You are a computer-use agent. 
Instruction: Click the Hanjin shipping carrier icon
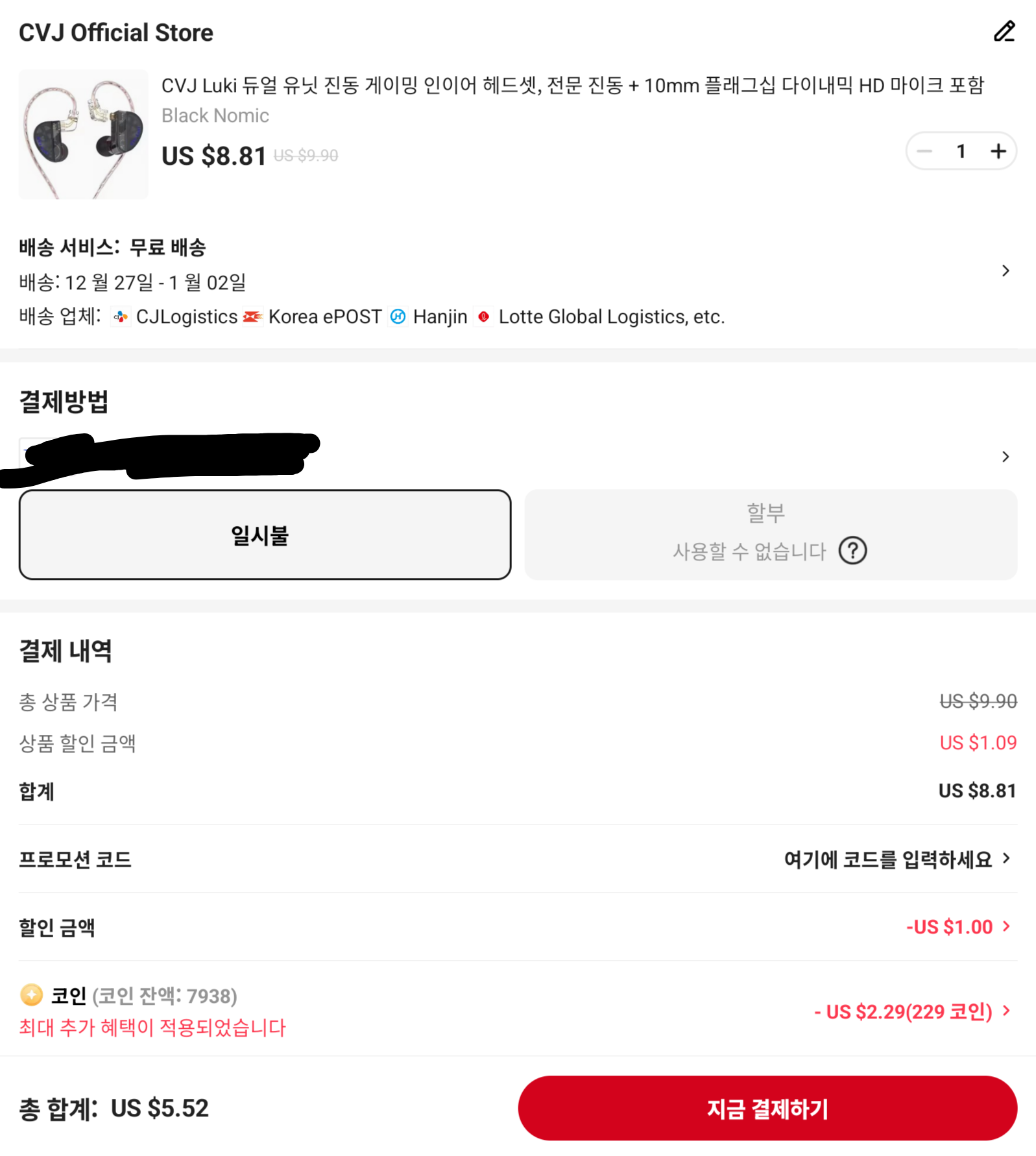pyautogui.click(x=398, y=317)
